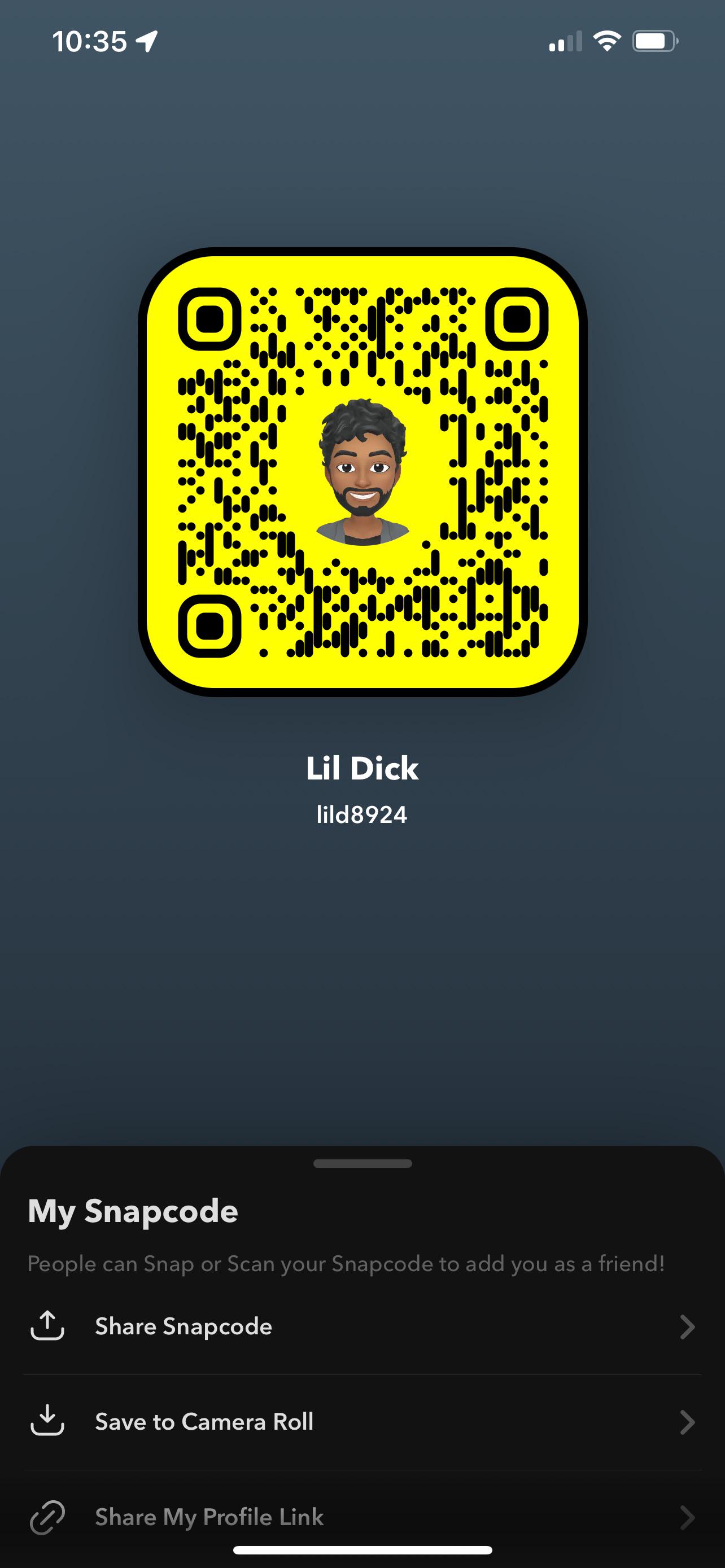Open Share My Profile Link
This screenshot has height=1568, width=725.
click(209, 1516)
